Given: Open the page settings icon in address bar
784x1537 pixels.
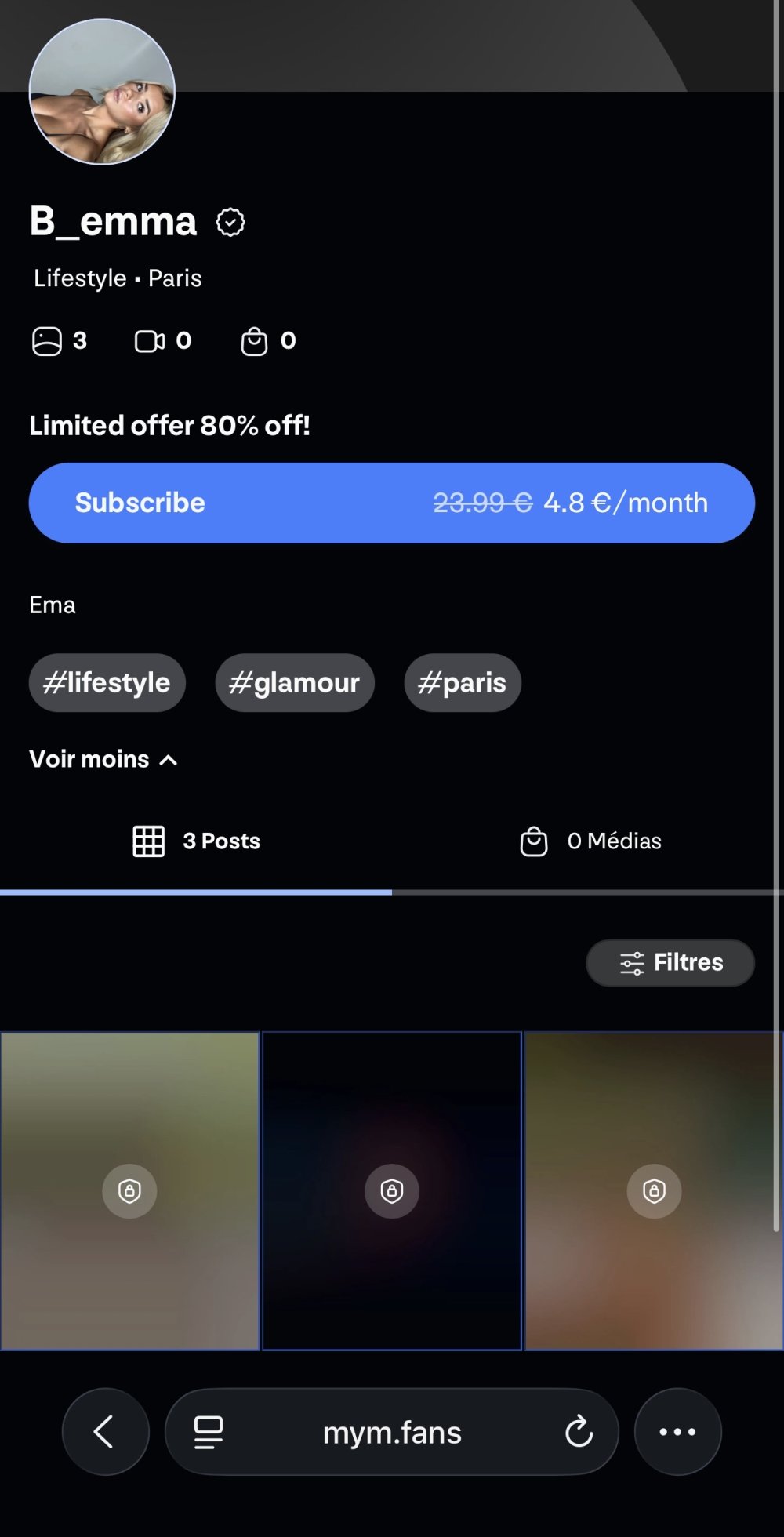Looking at the screenshot, I should point(209,1432).
